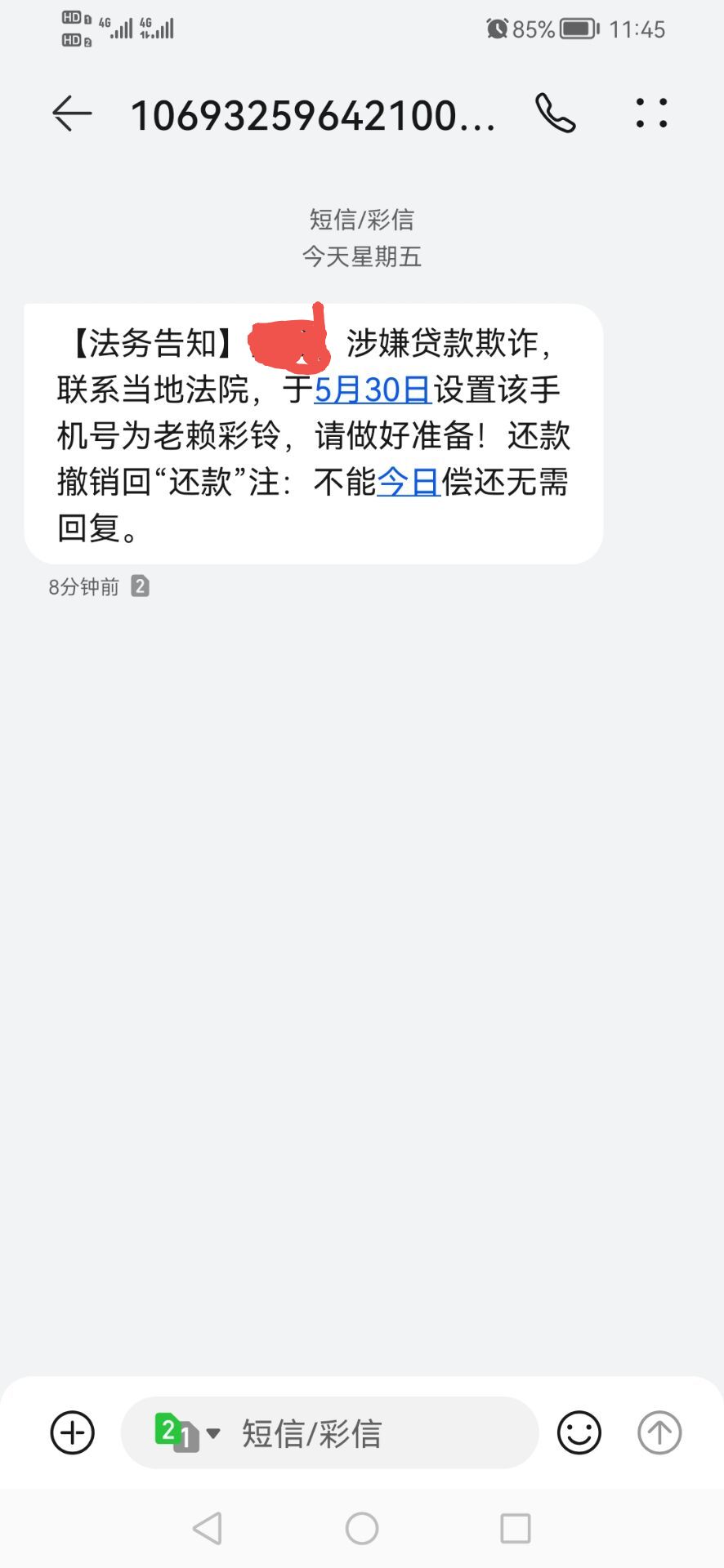Tap the 5月30日 date link
Viewport: 724px width, 1568px height.
pyautogui.click(x=373, y=390)
